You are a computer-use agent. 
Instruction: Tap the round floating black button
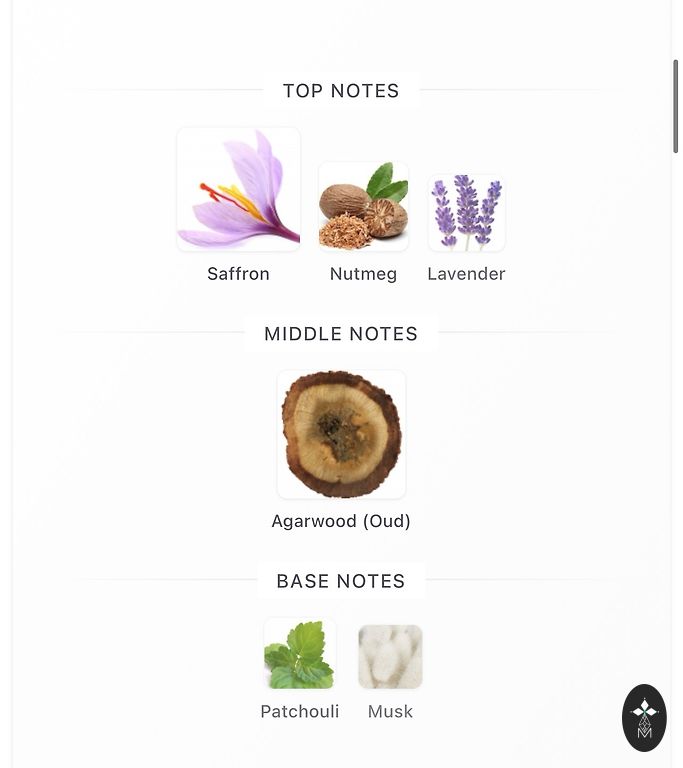644,717
